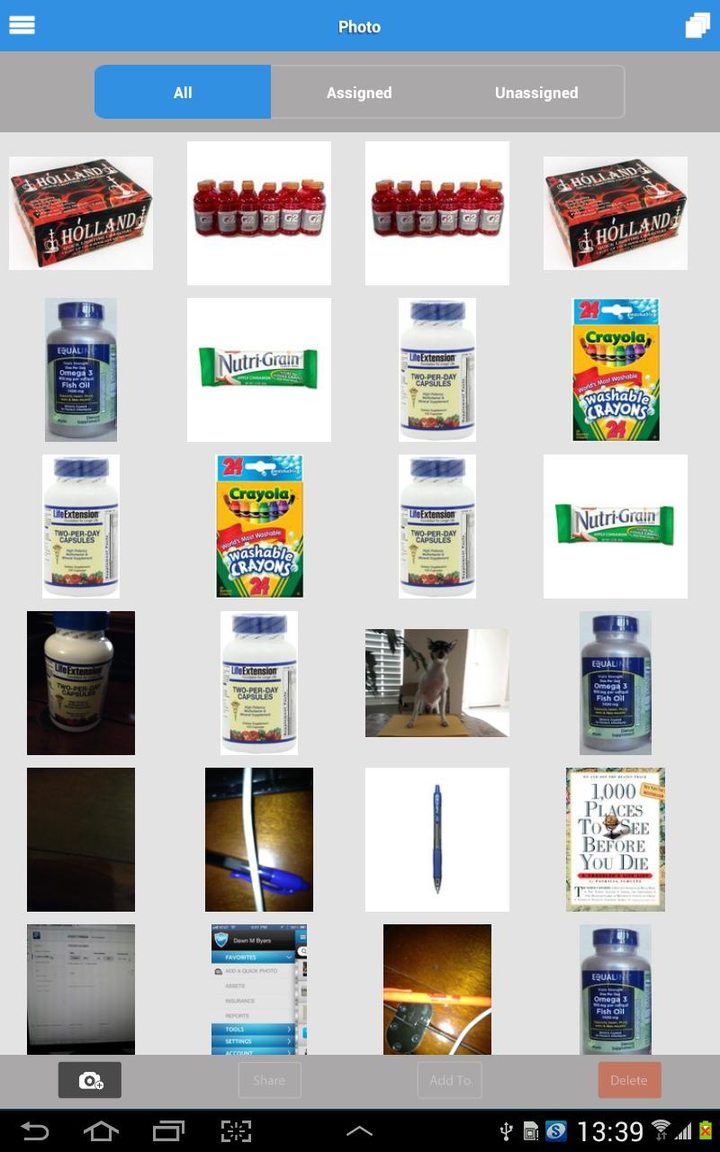720x1152 pixels.
Task: View the 1,000 Places To See book photo
Action: [x=615, y=838]
